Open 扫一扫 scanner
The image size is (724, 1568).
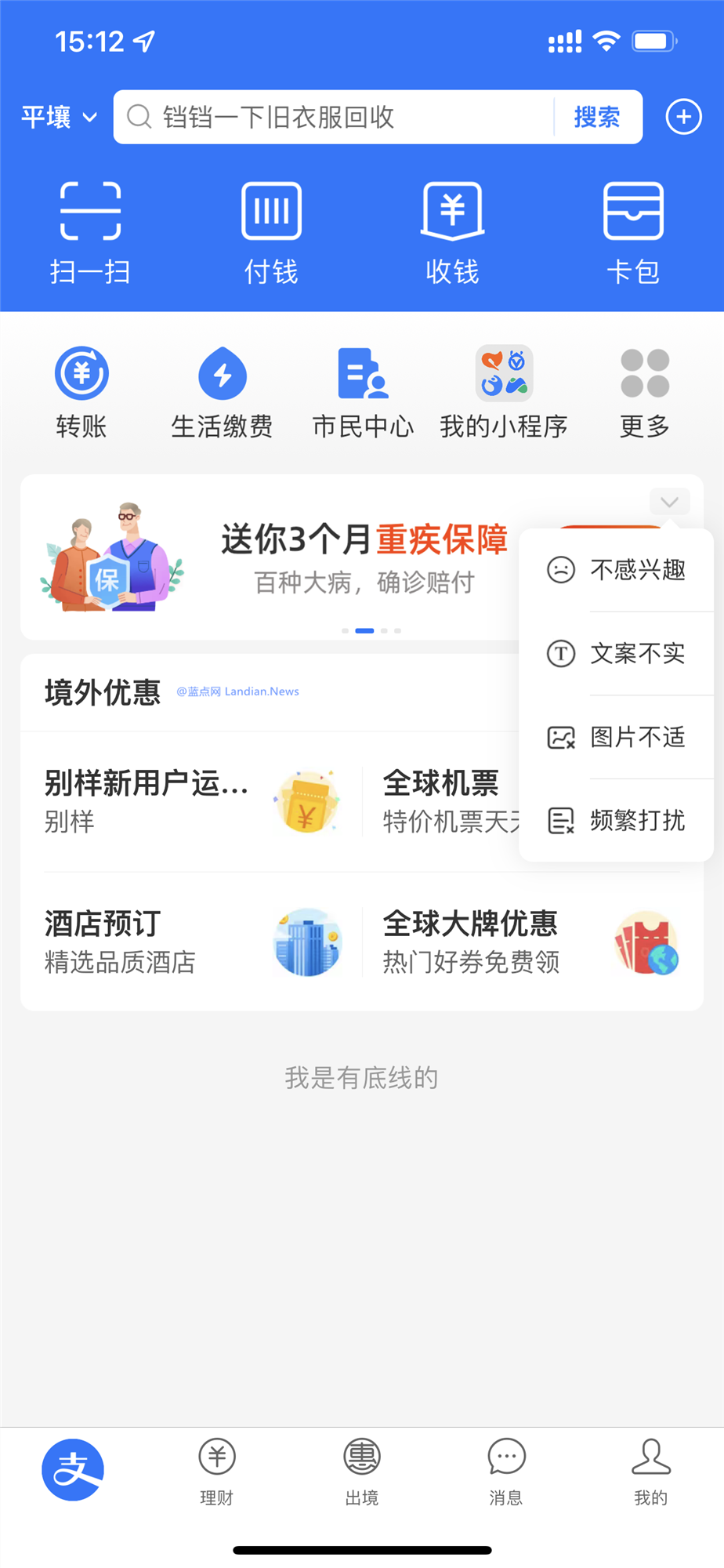90,232
